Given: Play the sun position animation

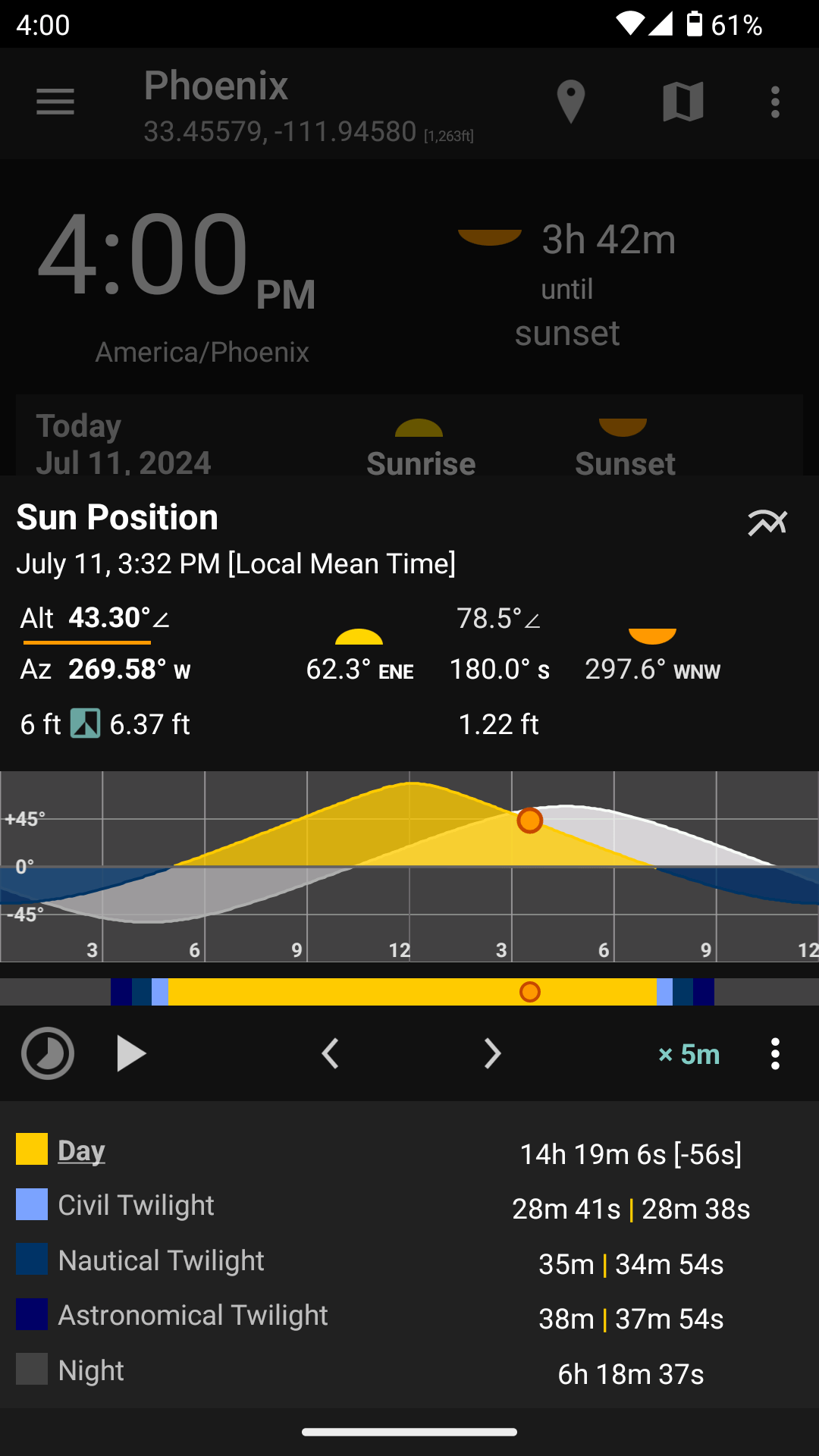Looking at the screenshot, I should (x=131, y=1053).
